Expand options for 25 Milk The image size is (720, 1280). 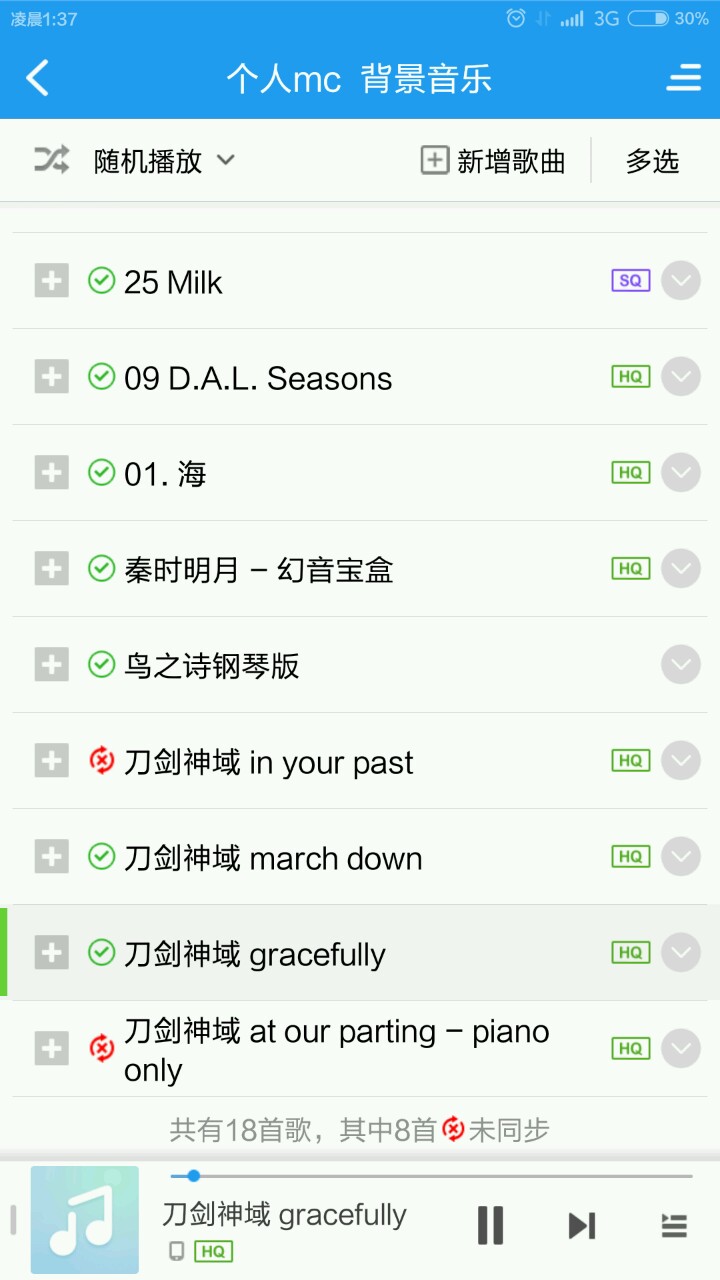click(681, 281)
